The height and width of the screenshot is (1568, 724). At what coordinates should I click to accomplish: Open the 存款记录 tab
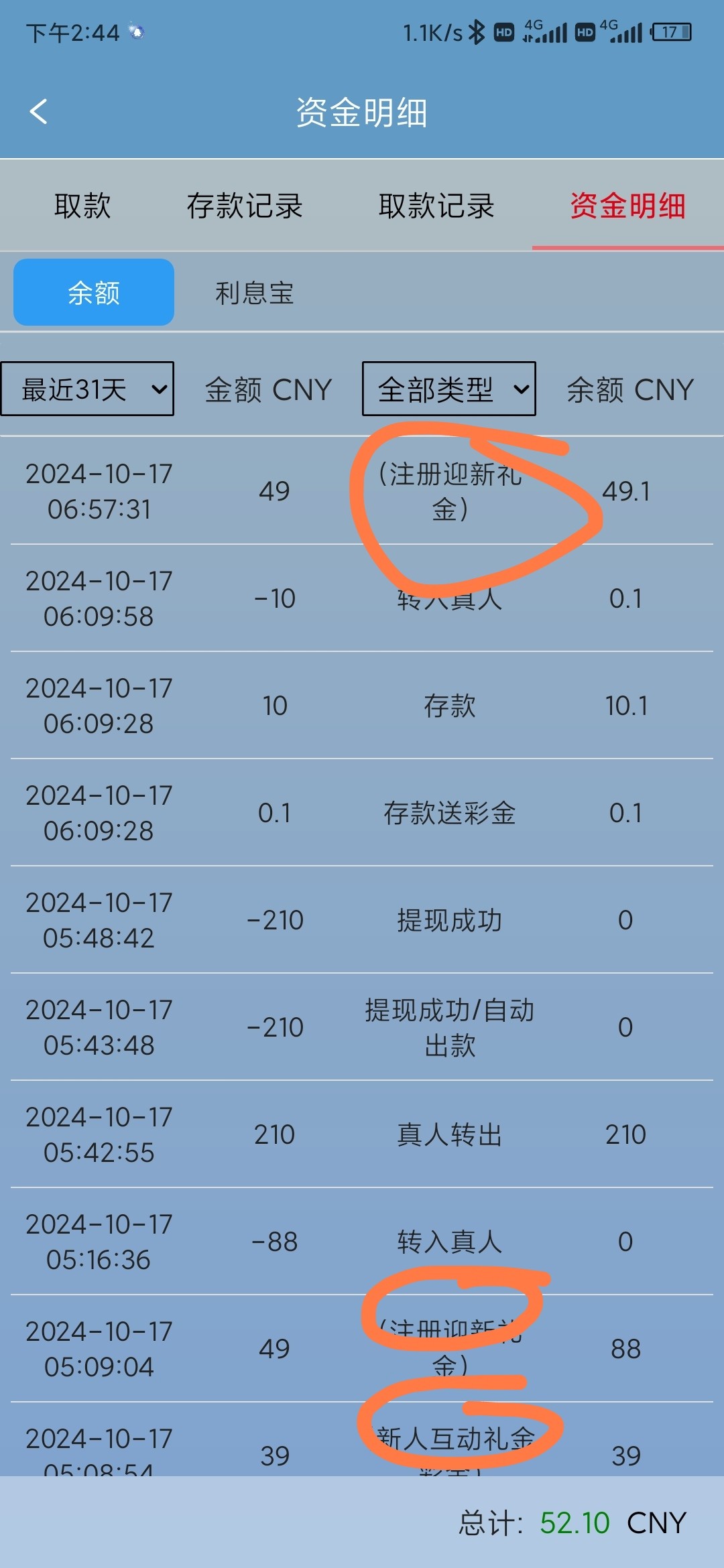pos(245,206)
